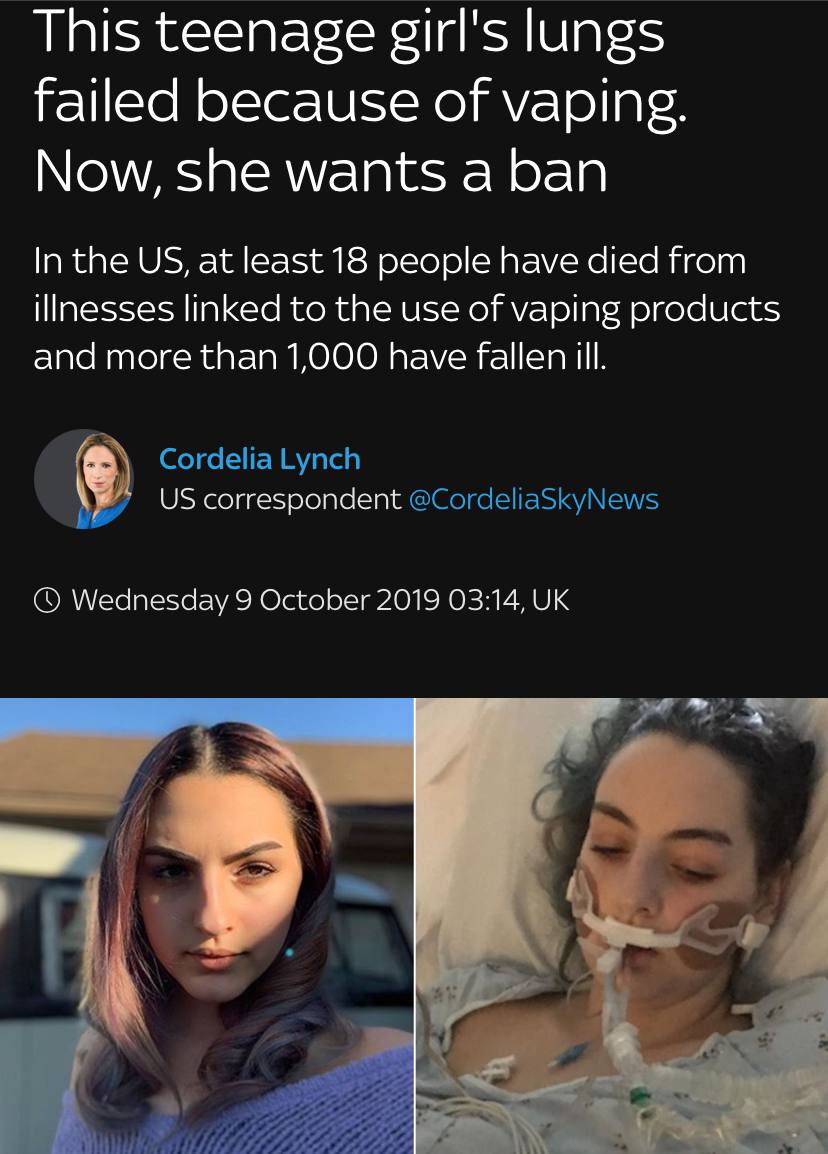828x1154 pixels.
Task: Open the @CordeliaSkyNews Twitter handle
Action: point(534,499)
